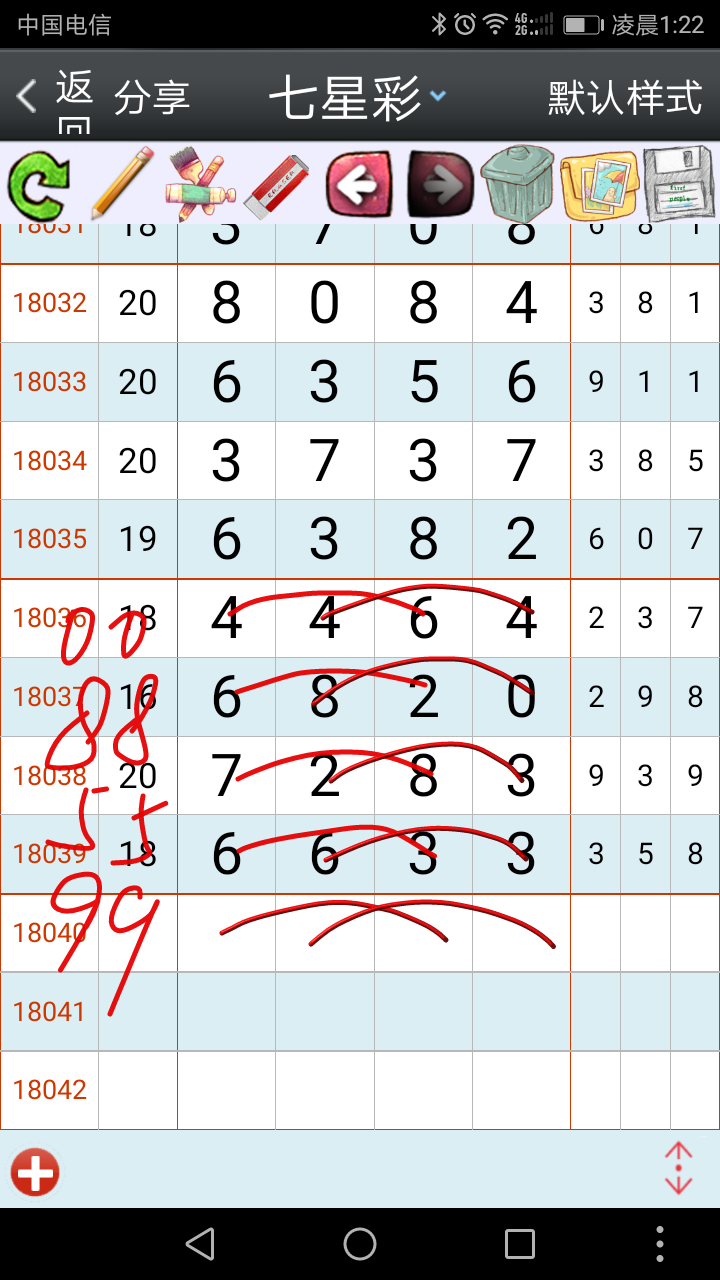Tap the green refresh arrow icon
The image size is (720, 1280).
click(40, 184)
